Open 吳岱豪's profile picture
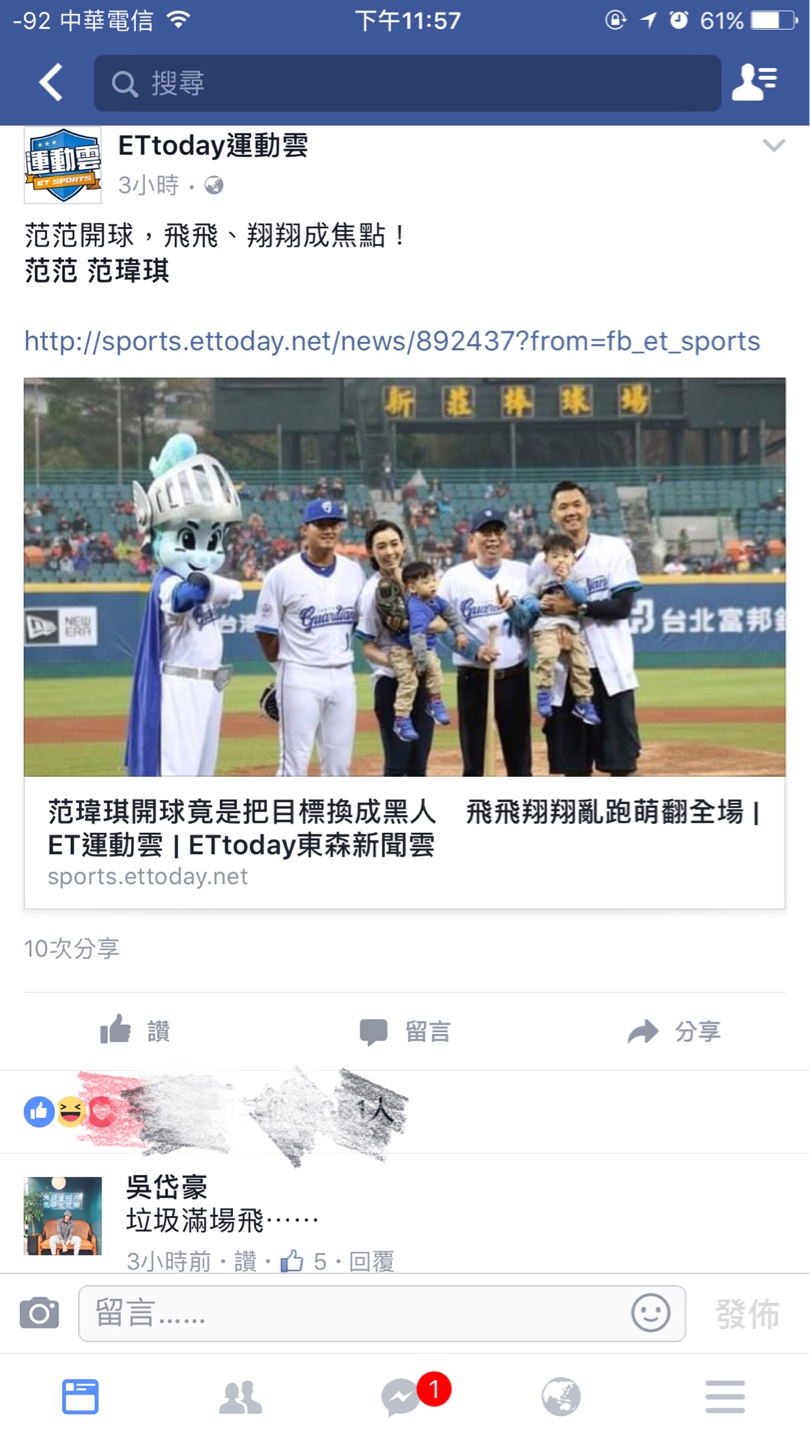The height and width of the screenshot is (1440, 810). click(63, 1215)
